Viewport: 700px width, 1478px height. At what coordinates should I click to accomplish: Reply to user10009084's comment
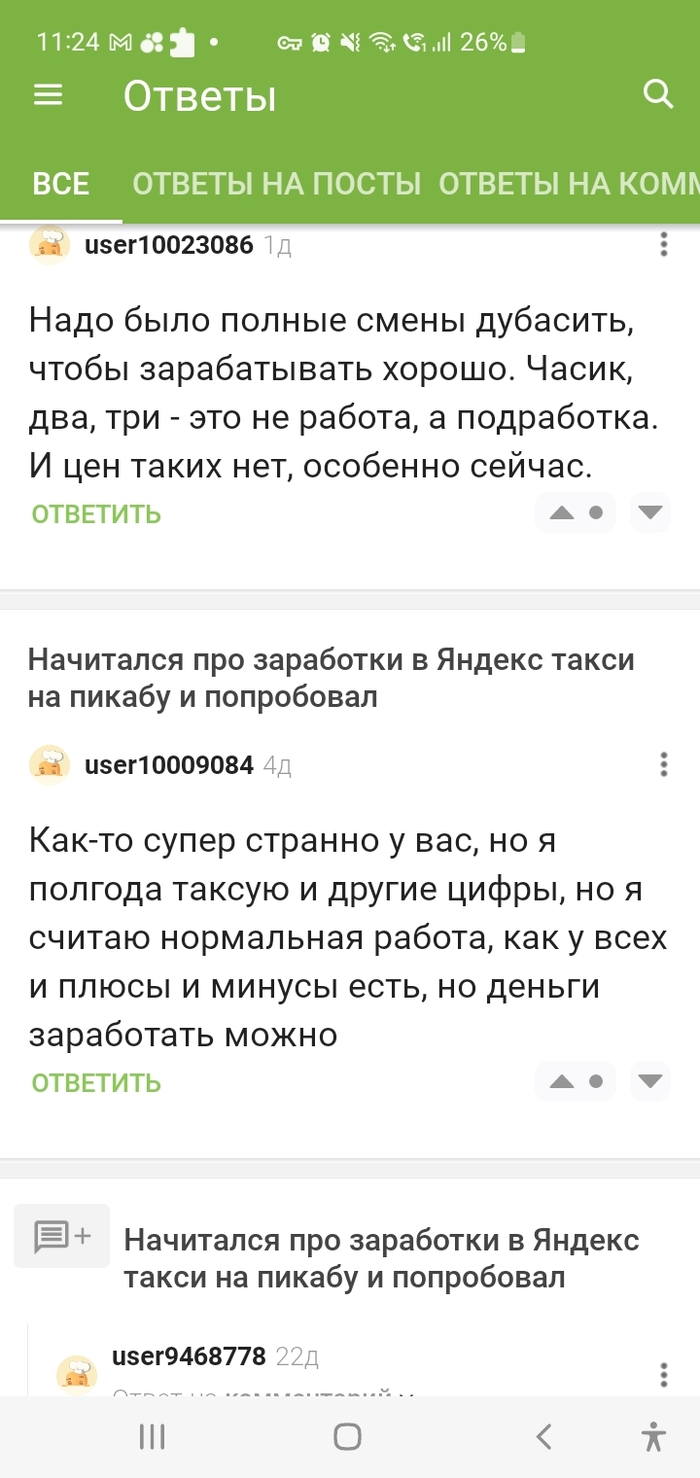point(96,1083)
